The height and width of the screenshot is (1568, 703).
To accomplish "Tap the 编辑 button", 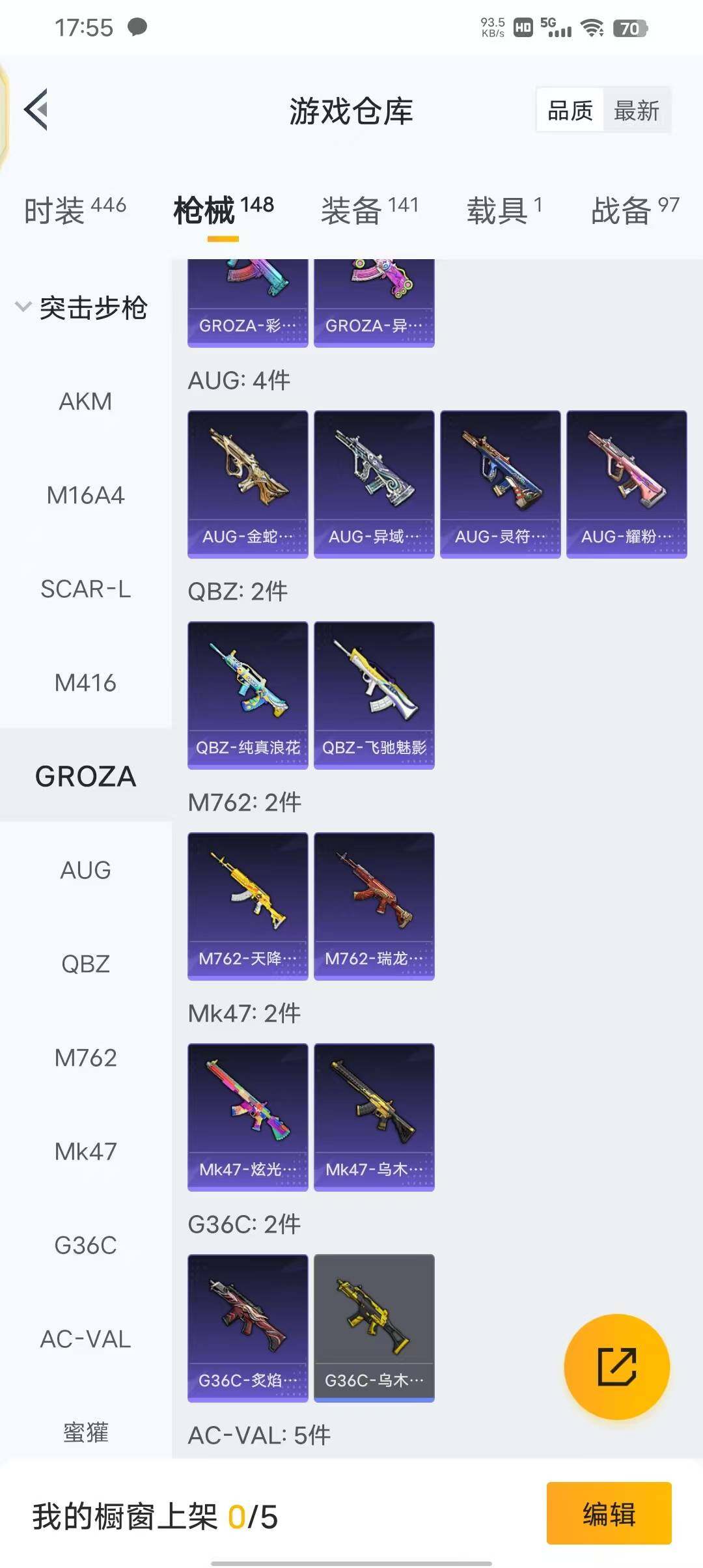I will pos(609,1513).
